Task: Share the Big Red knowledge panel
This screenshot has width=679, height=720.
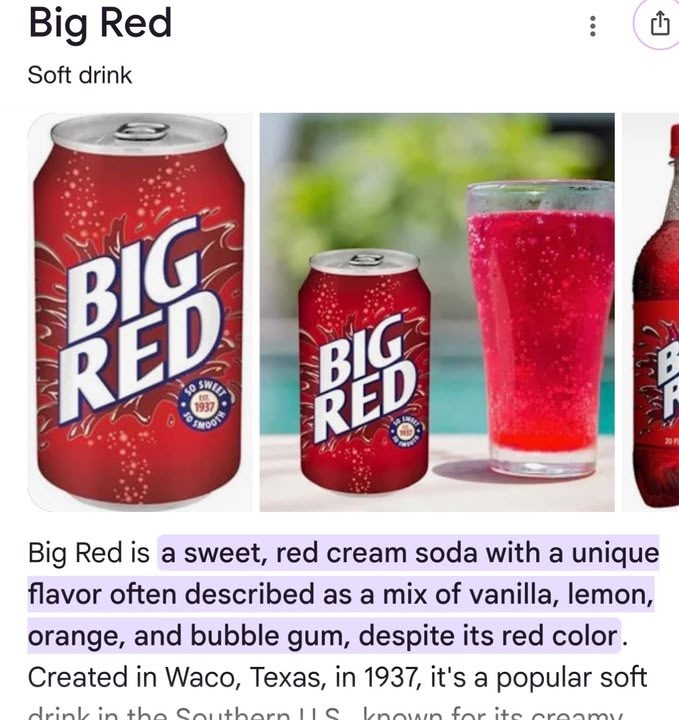Action: [659, 25]
